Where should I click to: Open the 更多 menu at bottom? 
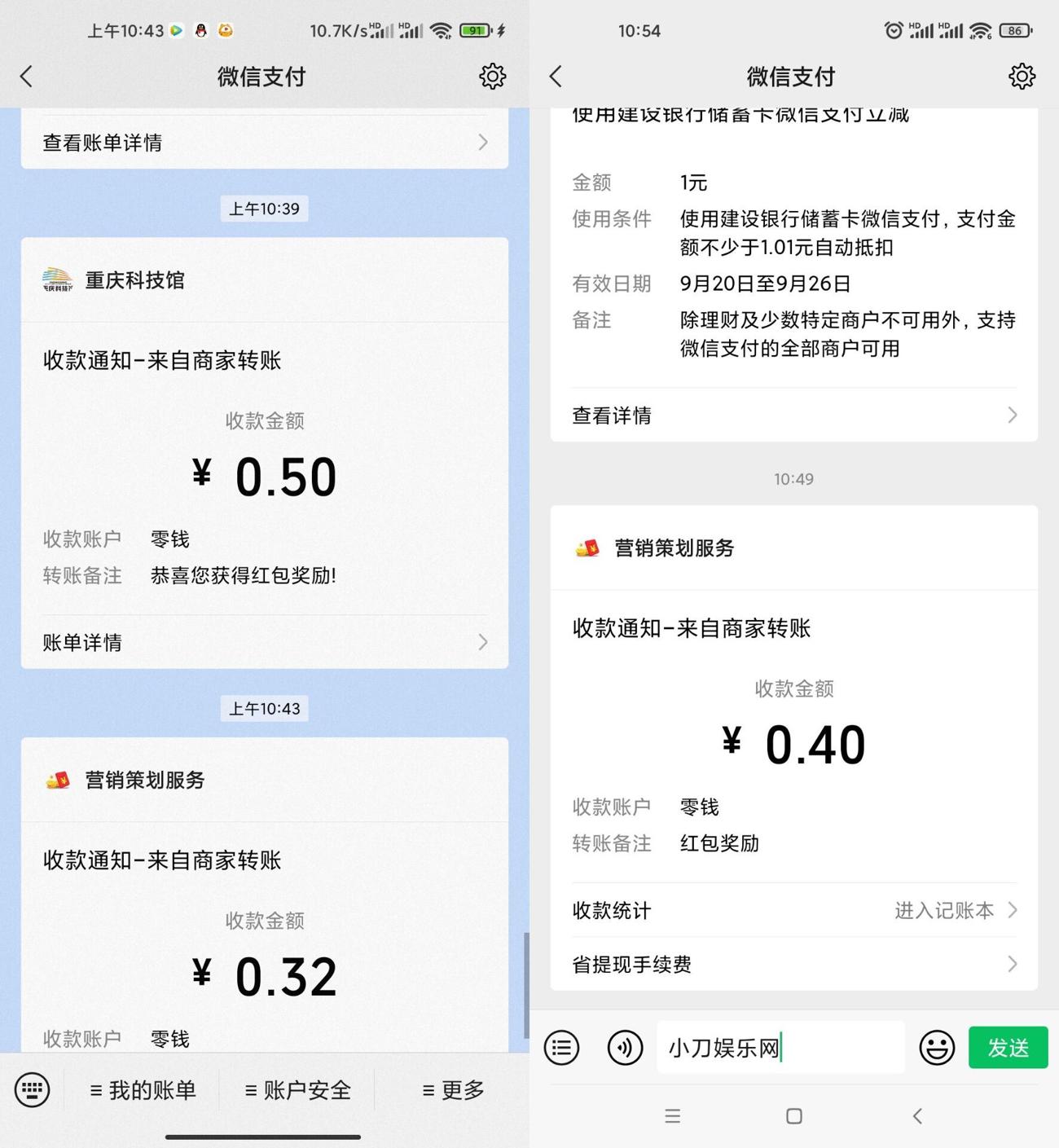coord(450,1089)
